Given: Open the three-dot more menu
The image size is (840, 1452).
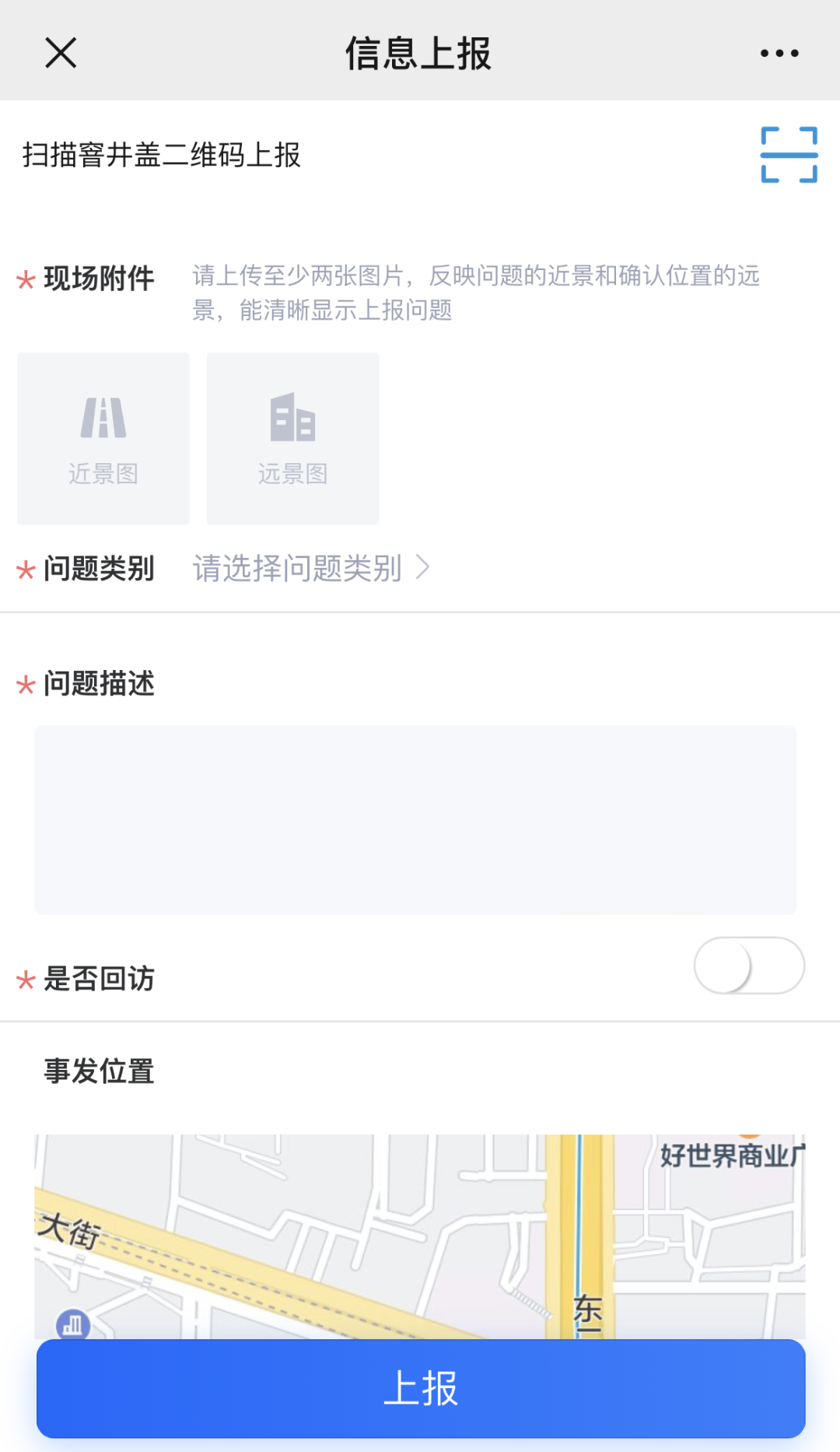Looking at the screenshot, I should 779,53.
